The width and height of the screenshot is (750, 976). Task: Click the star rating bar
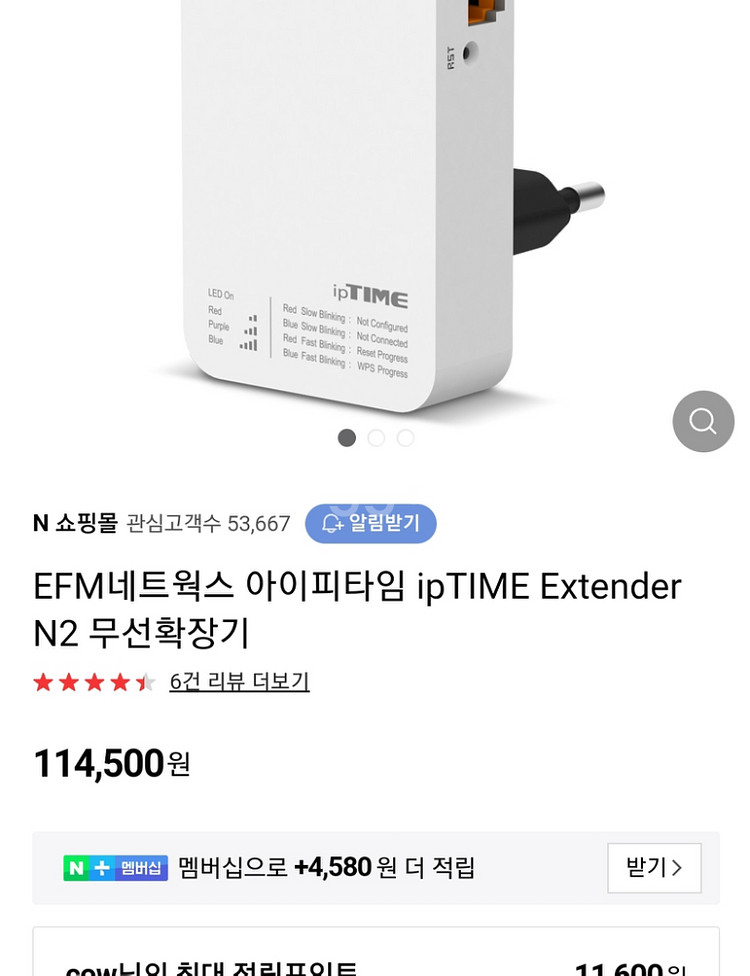(93, 683)
